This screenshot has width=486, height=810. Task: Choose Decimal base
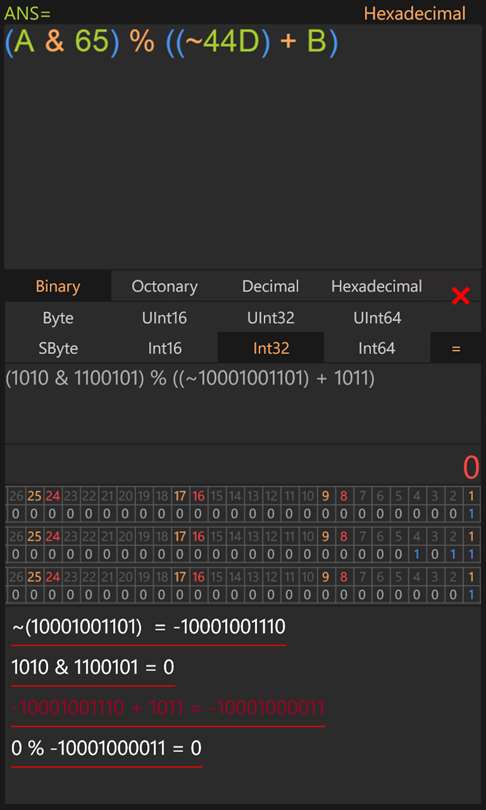click(271, 286)
